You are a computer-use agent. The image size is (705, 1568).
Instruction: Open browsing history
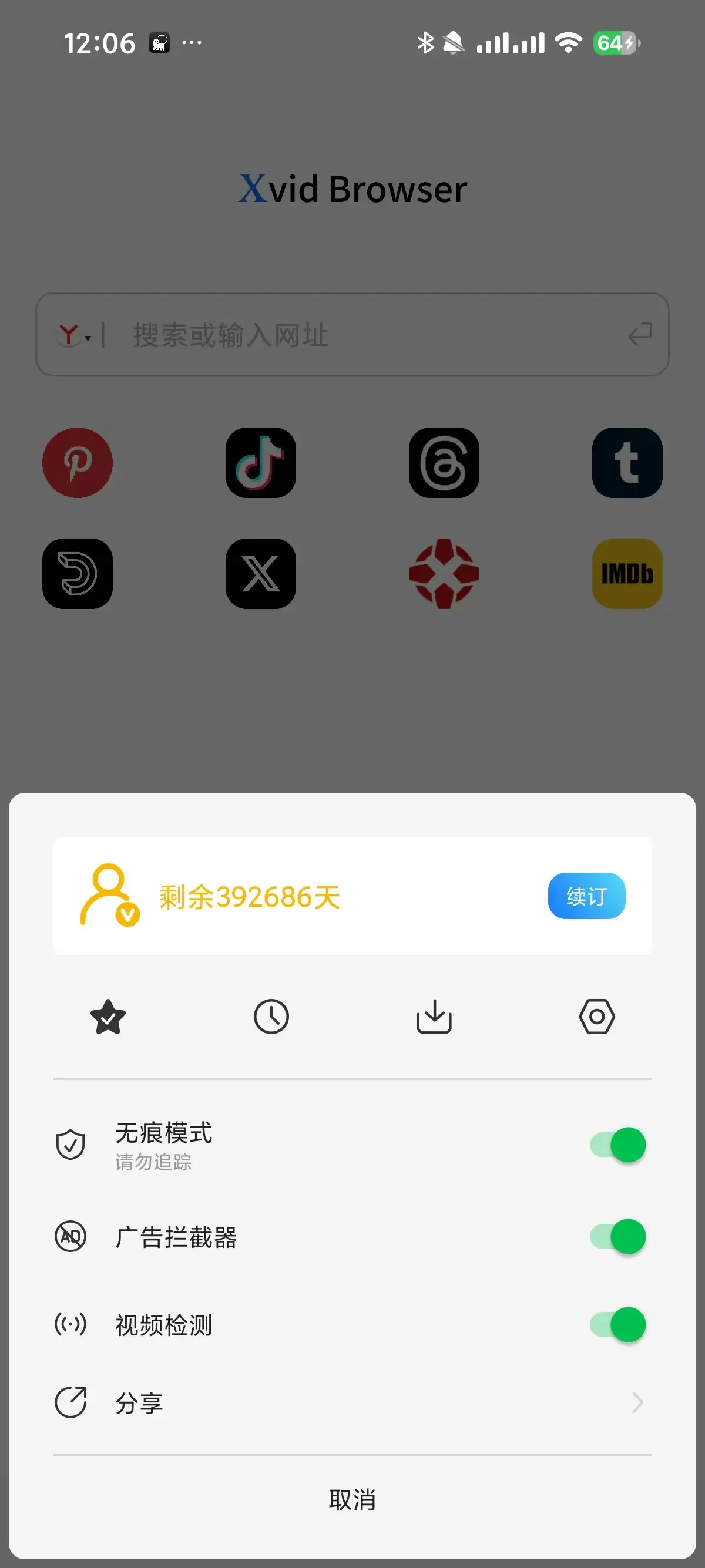271,1015
